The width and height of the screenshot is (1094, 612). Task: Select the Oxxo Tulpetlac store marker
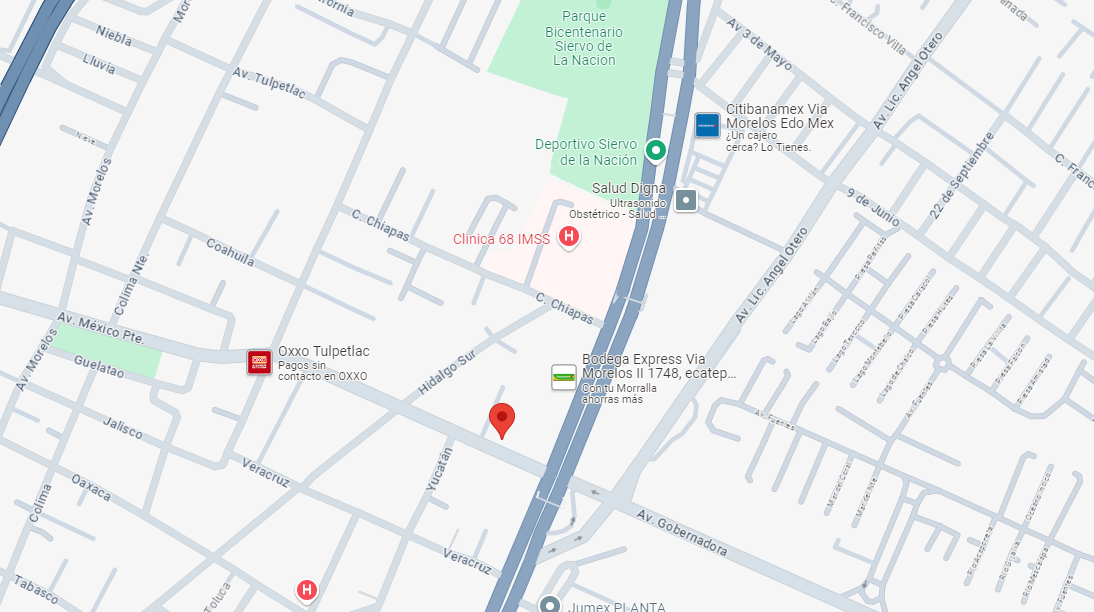[x=260, y=362]
